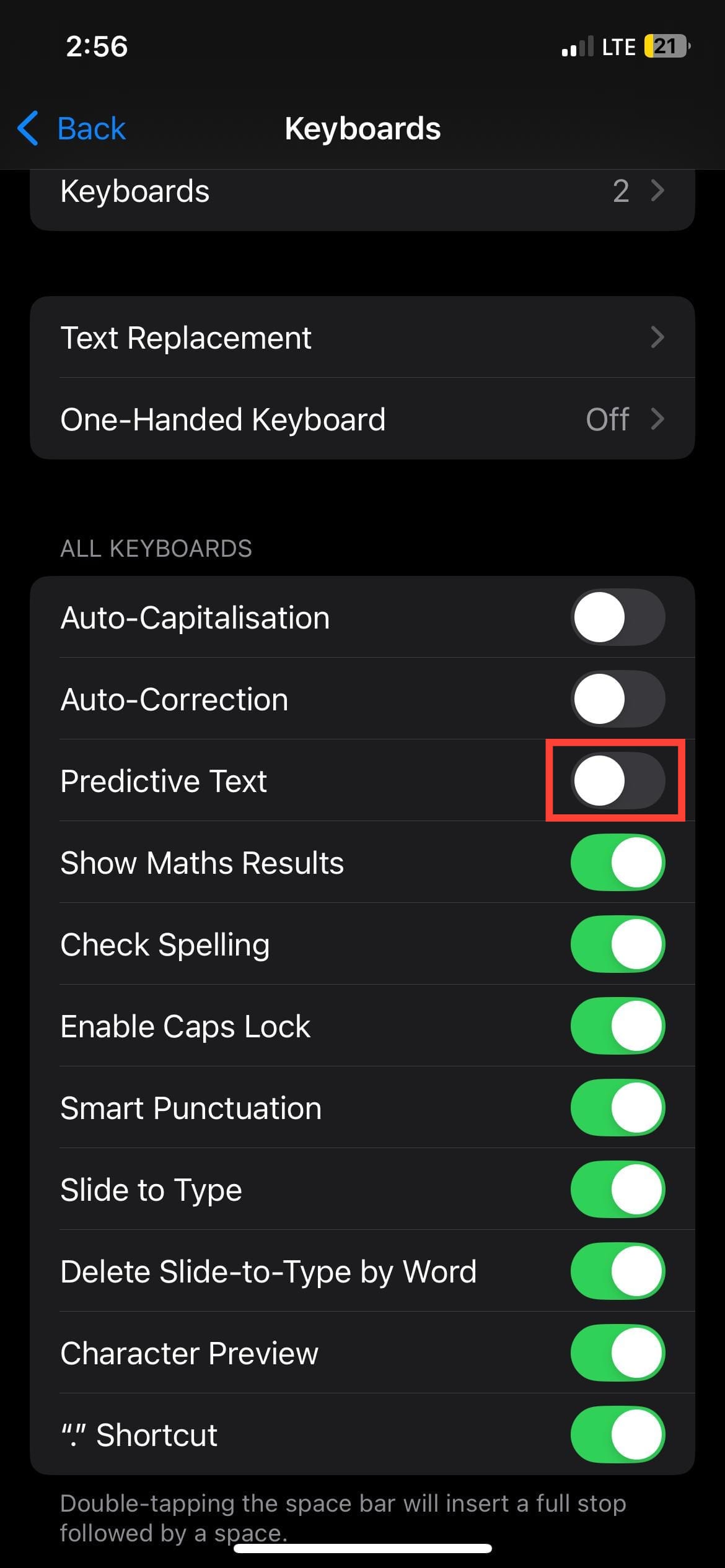Enable Auto-Capitalisation

point(617,617)
